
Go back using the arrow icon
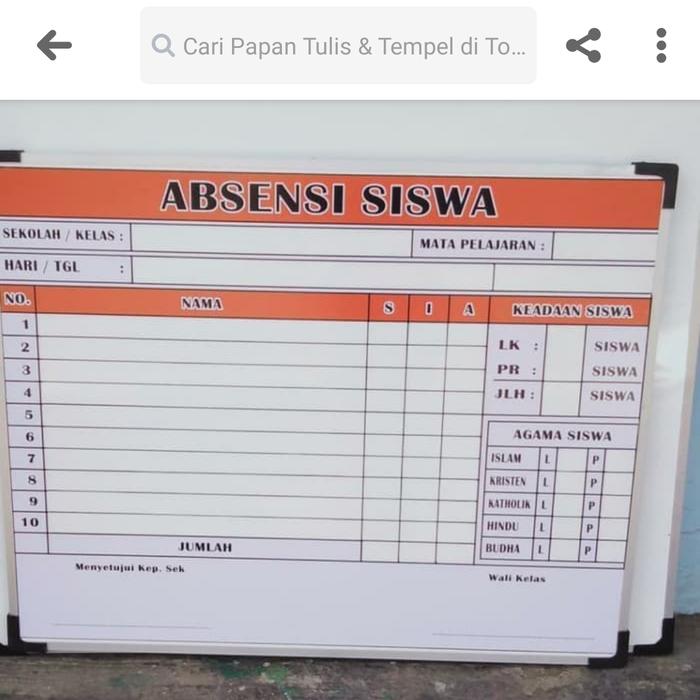(54, 45)
